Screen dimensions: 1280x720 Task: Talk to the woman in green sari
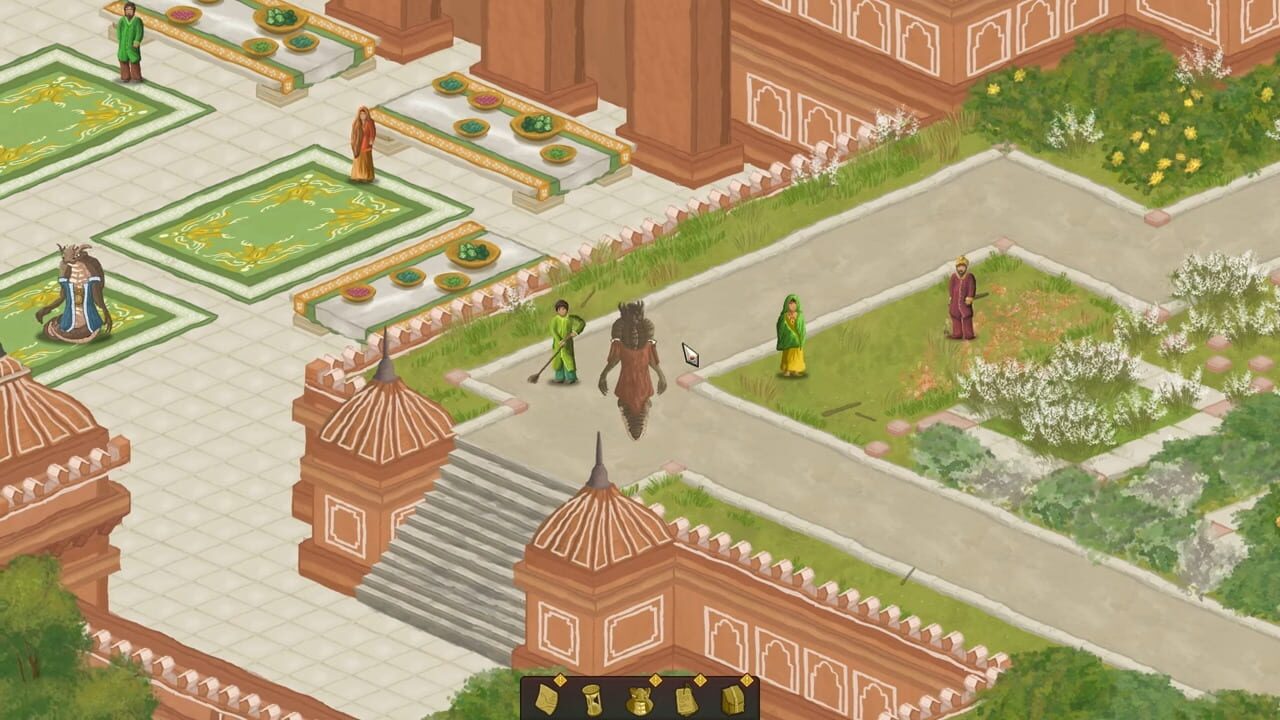click(x=792, y=336)
